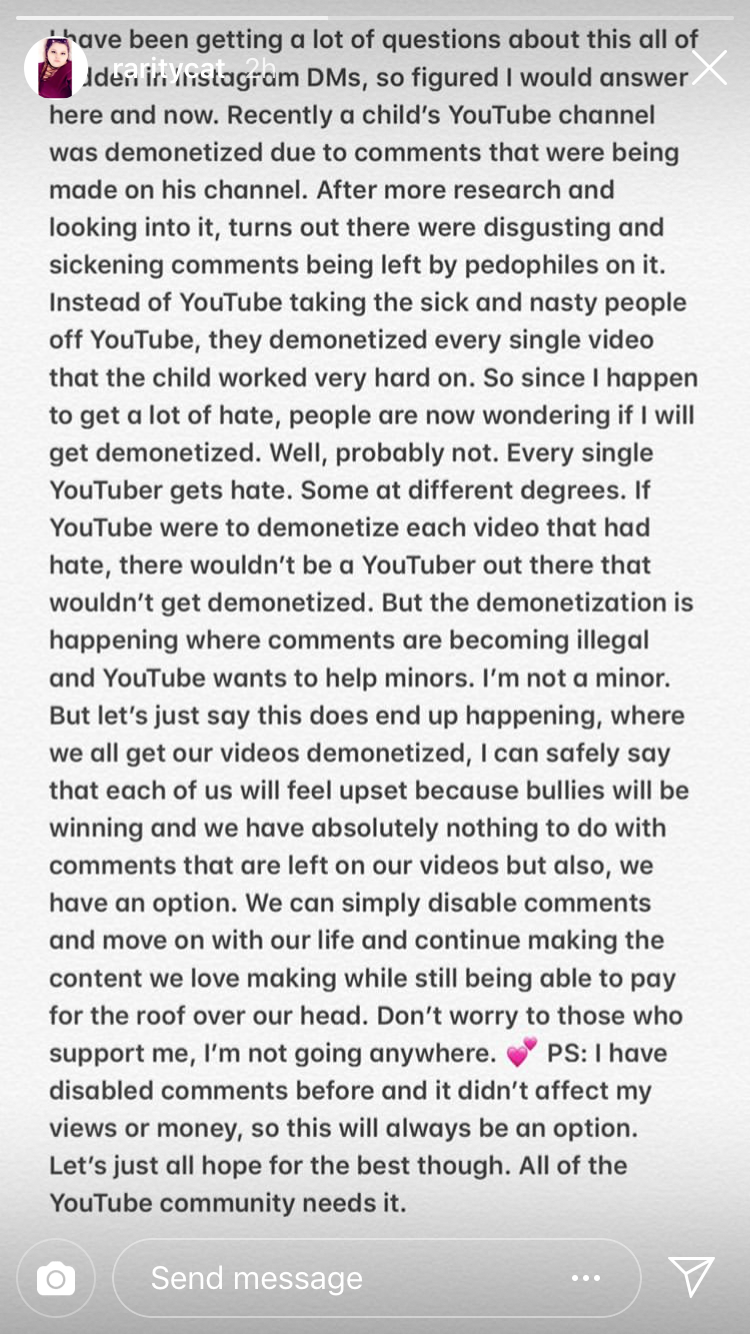The height and width of the screenshot is (1334, 750).
Task: Share this story via paper plane
Action: coord(691,1277)
